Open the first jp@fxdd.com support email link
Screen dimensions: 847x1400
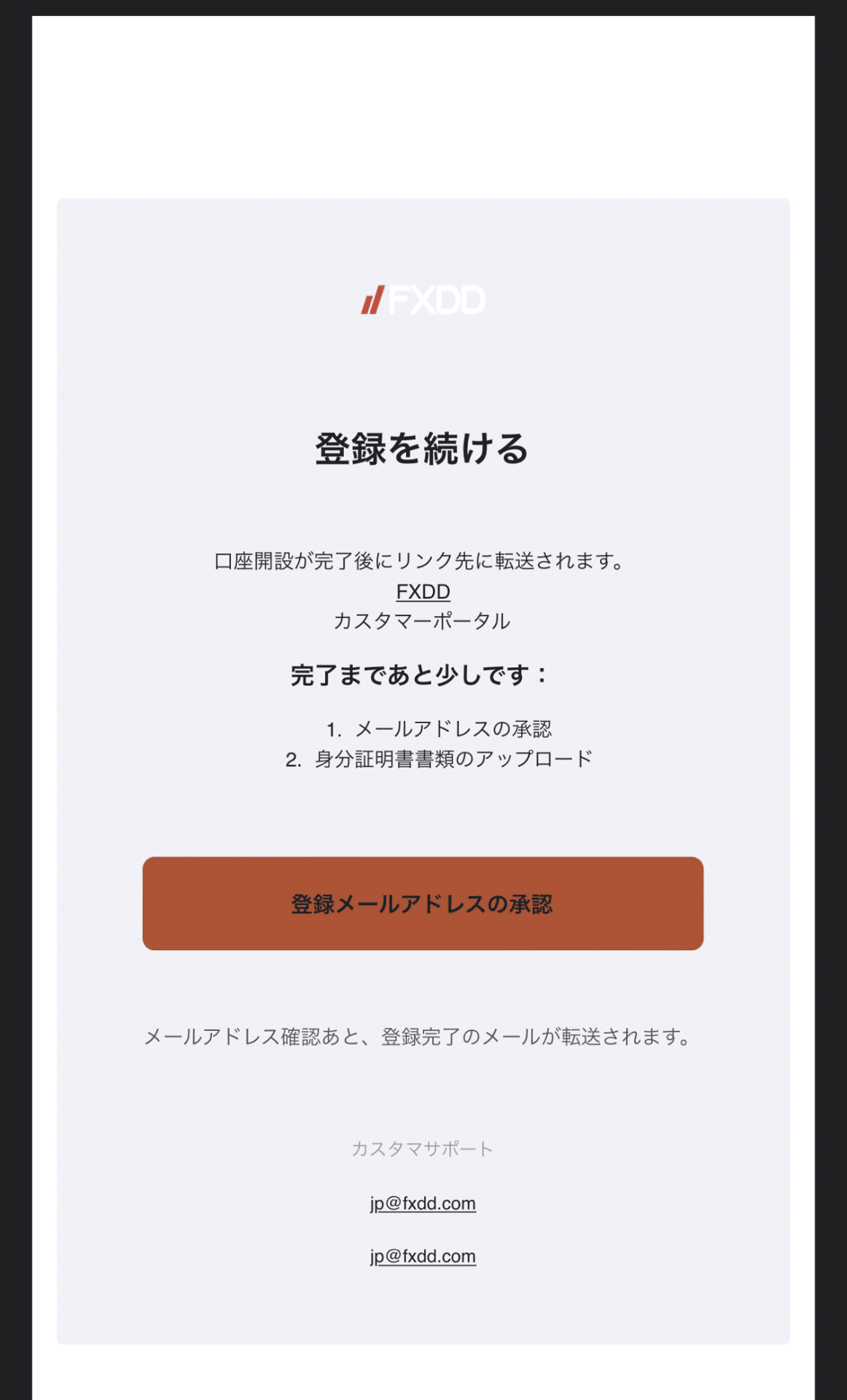tap(423, 1203)
